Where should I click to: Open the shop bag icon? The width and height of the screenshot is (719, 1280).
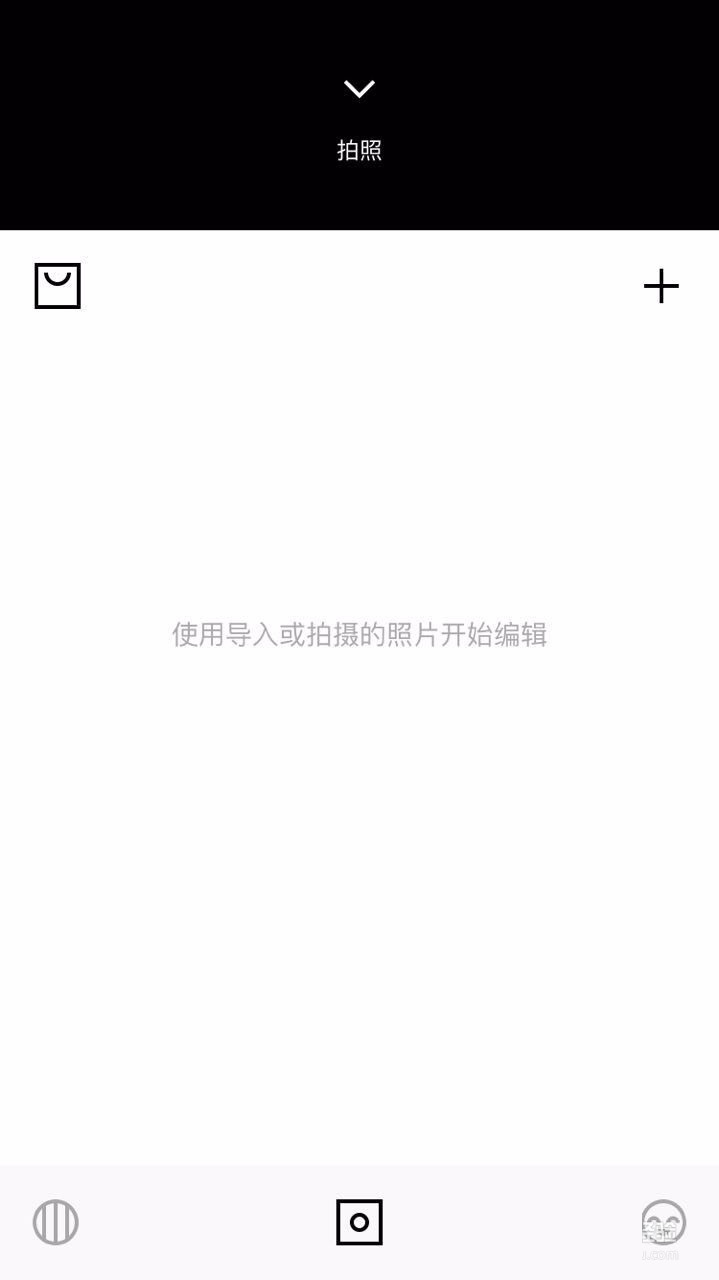point(58,286)
